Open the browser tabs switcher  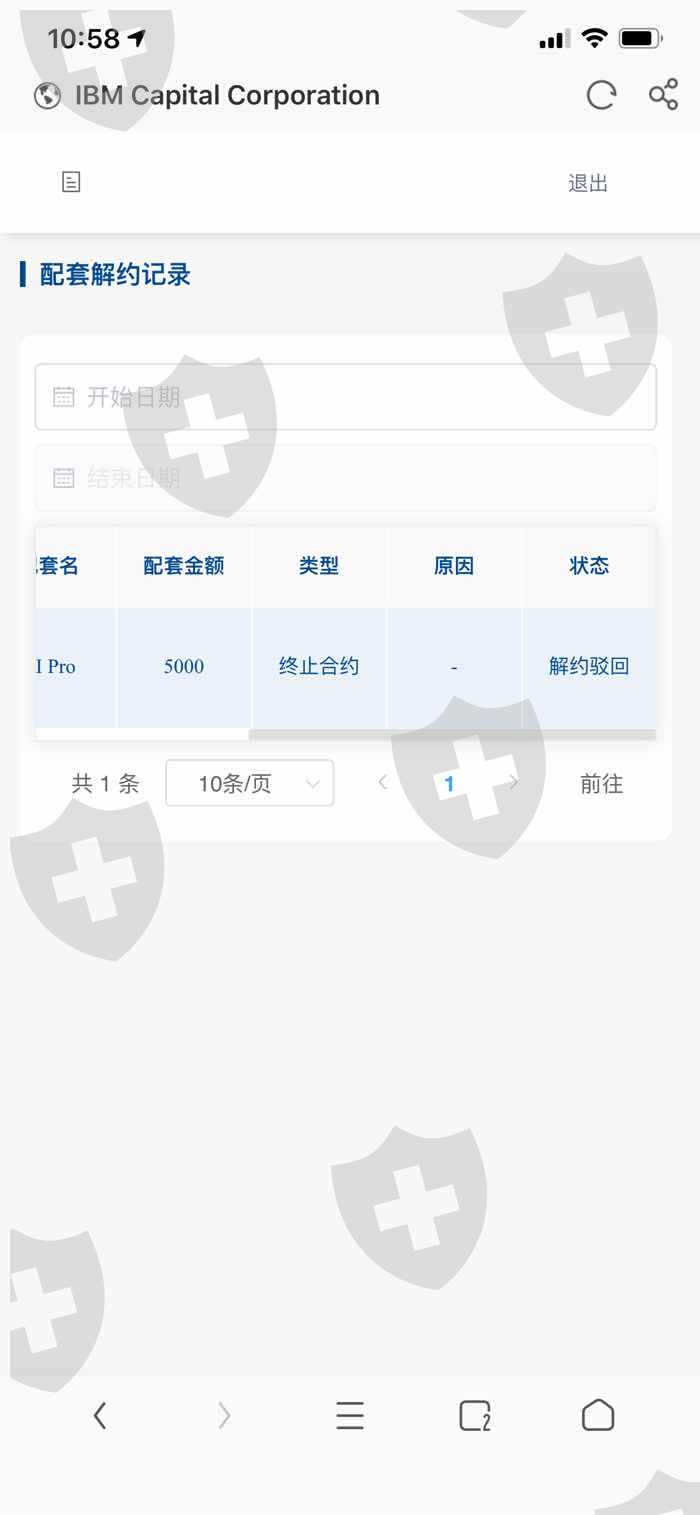pyautogui.click(x=475, y=1416)
